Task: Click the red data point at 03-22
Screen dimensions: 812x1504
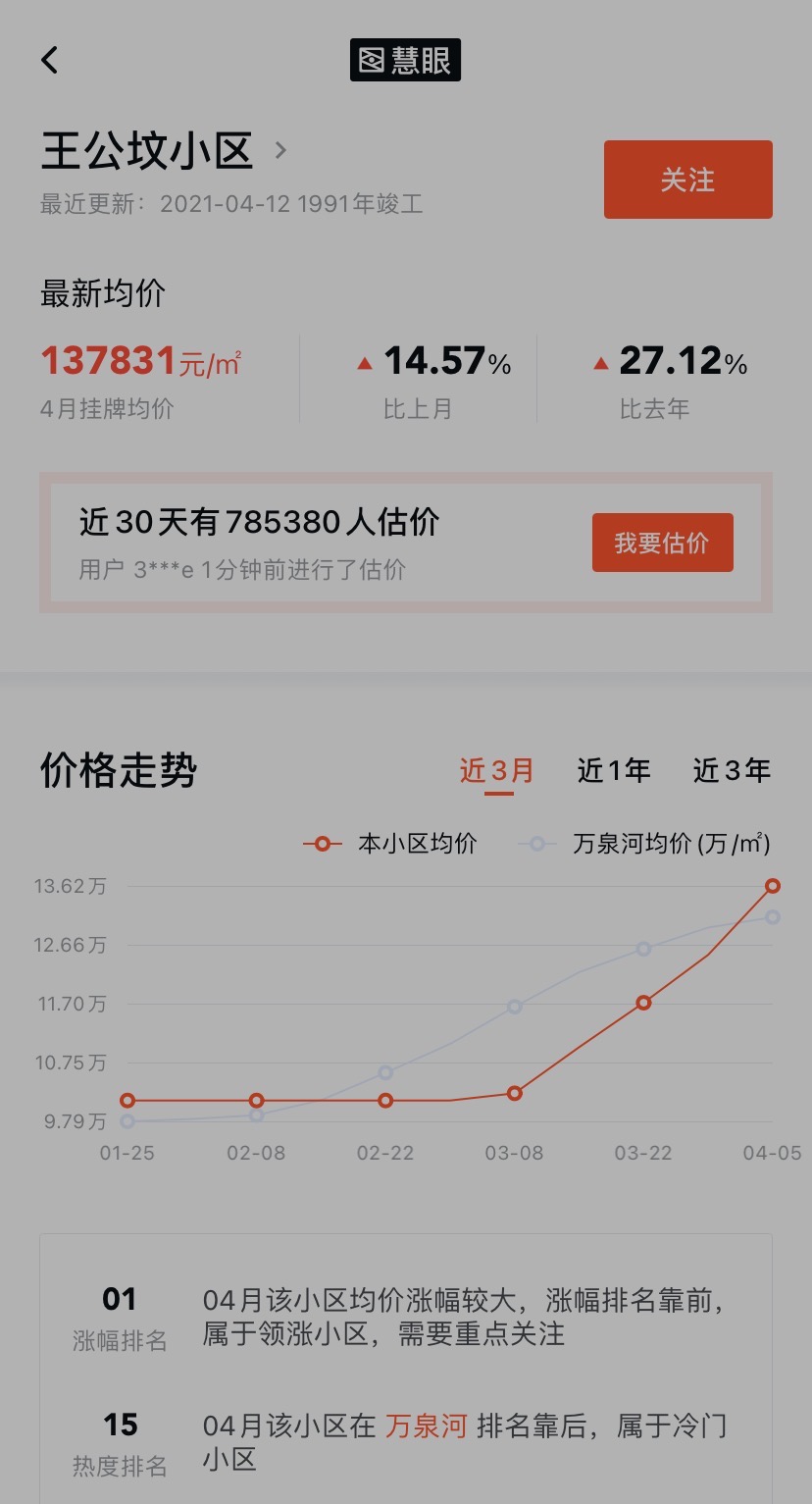Action: coord(643,1003)
